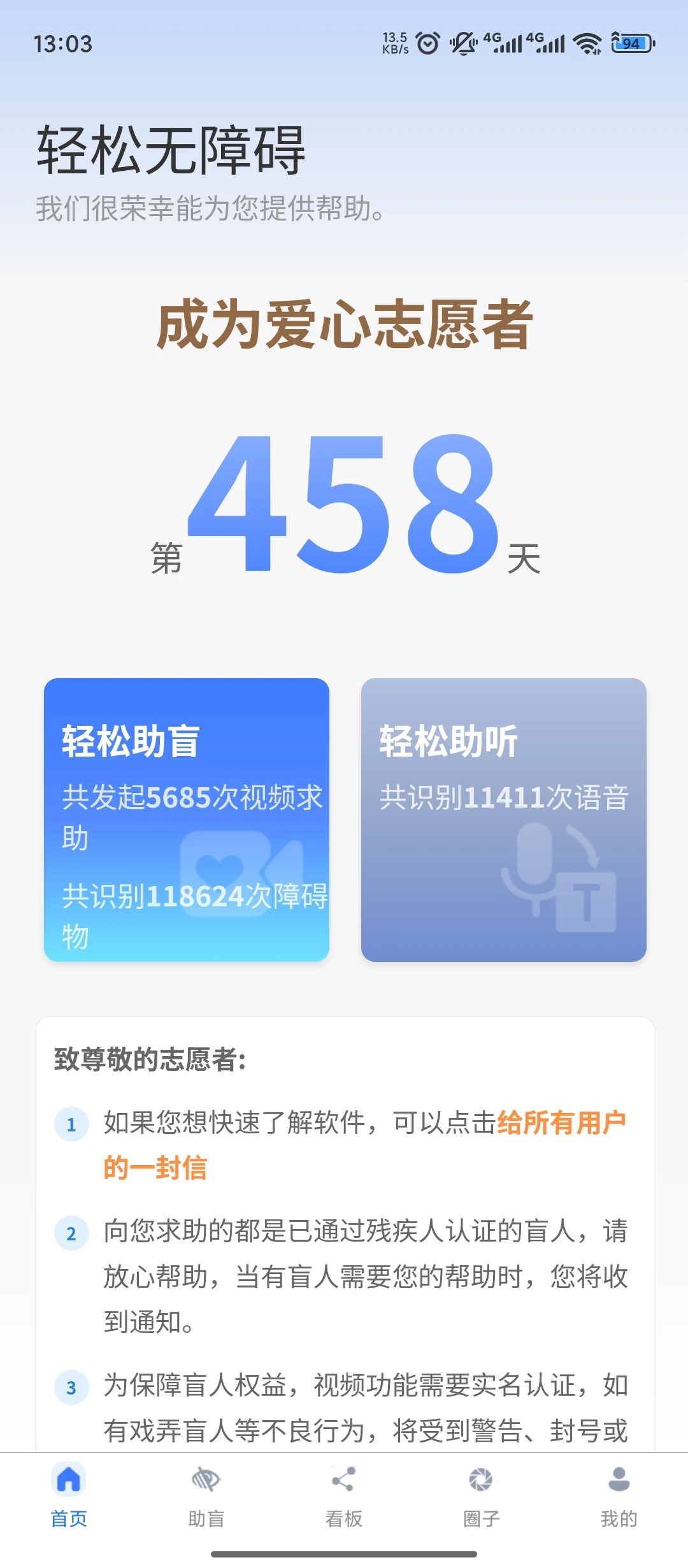Open the 给所有用户的一封信 link

point(561,1123)
